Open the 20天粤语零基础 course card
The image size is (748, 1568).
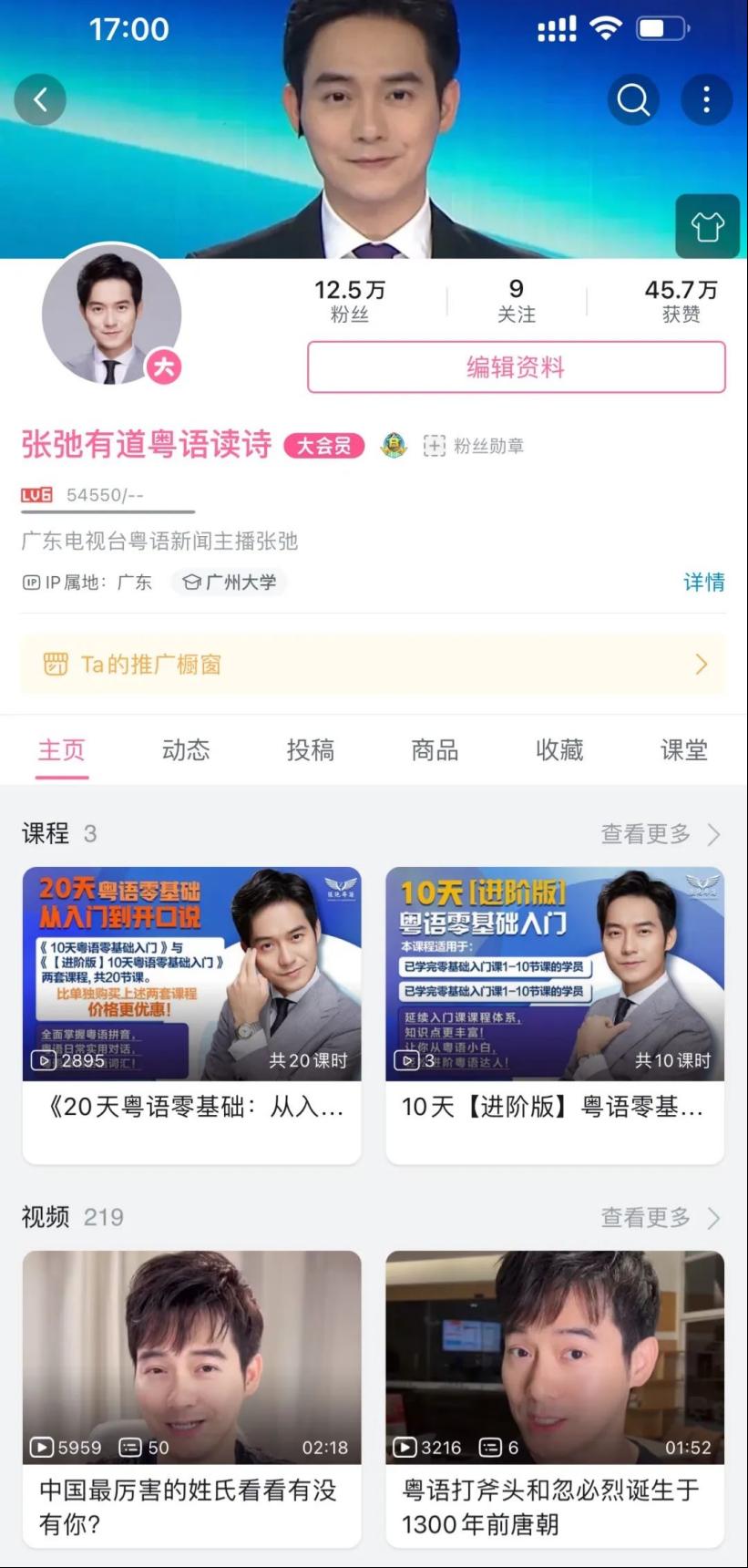(x=191, y=1012)
